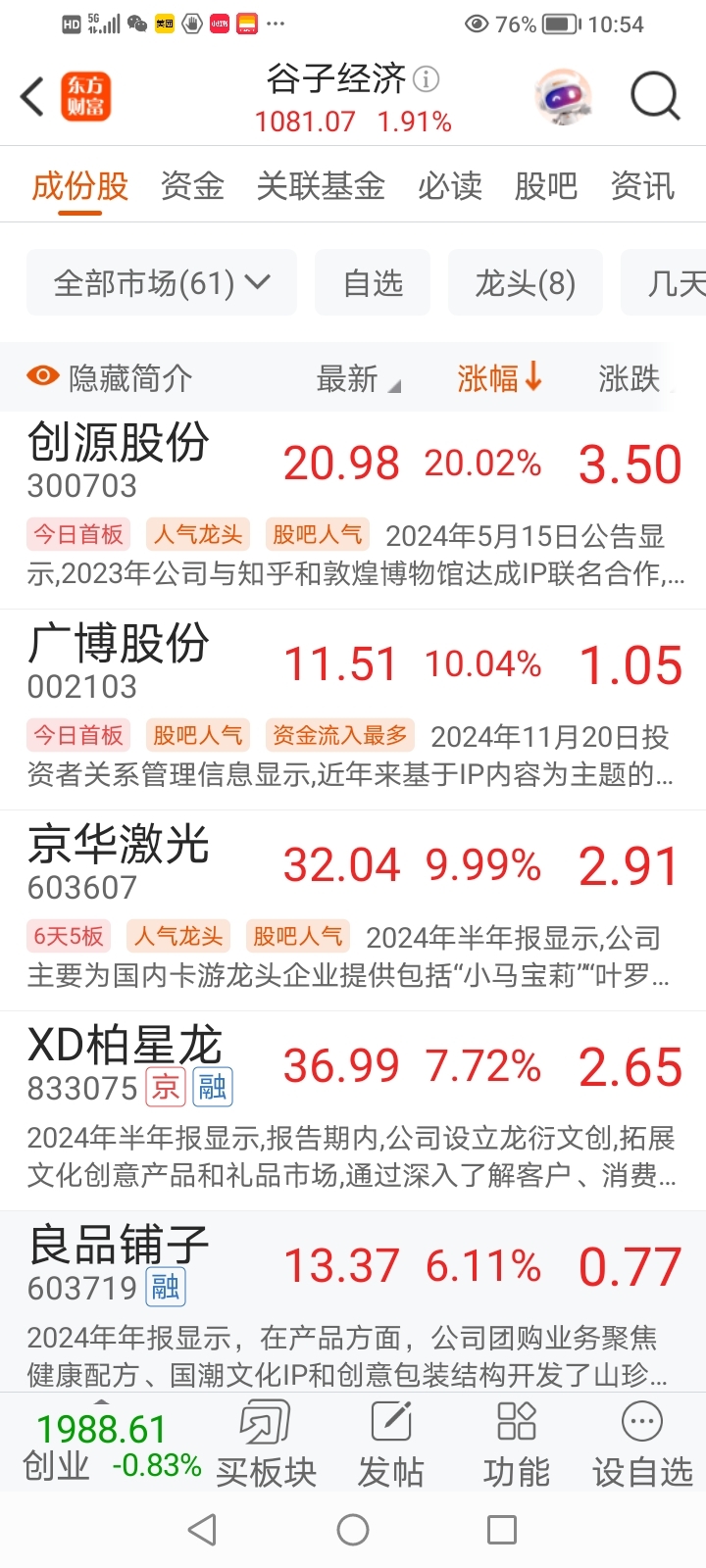Go back using the top-left arrow
The height and width of the screenshot is (1568, 706).
pyautogui.click(x=33, y=97)
